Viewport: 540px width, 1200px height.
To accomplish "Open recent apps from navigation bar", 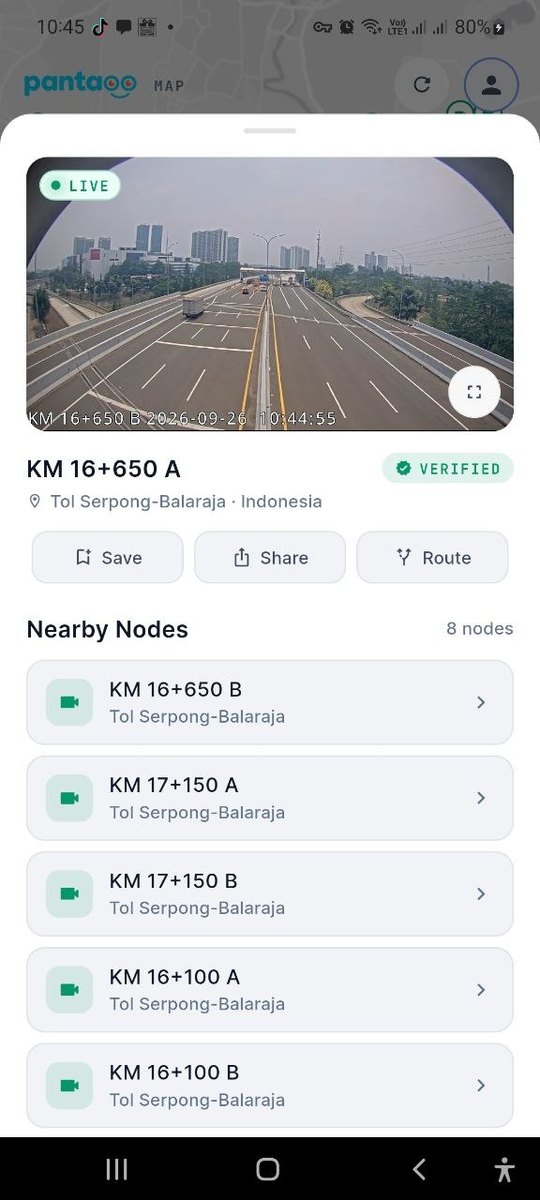I will pyautogui.click(x=117, y=1169).
